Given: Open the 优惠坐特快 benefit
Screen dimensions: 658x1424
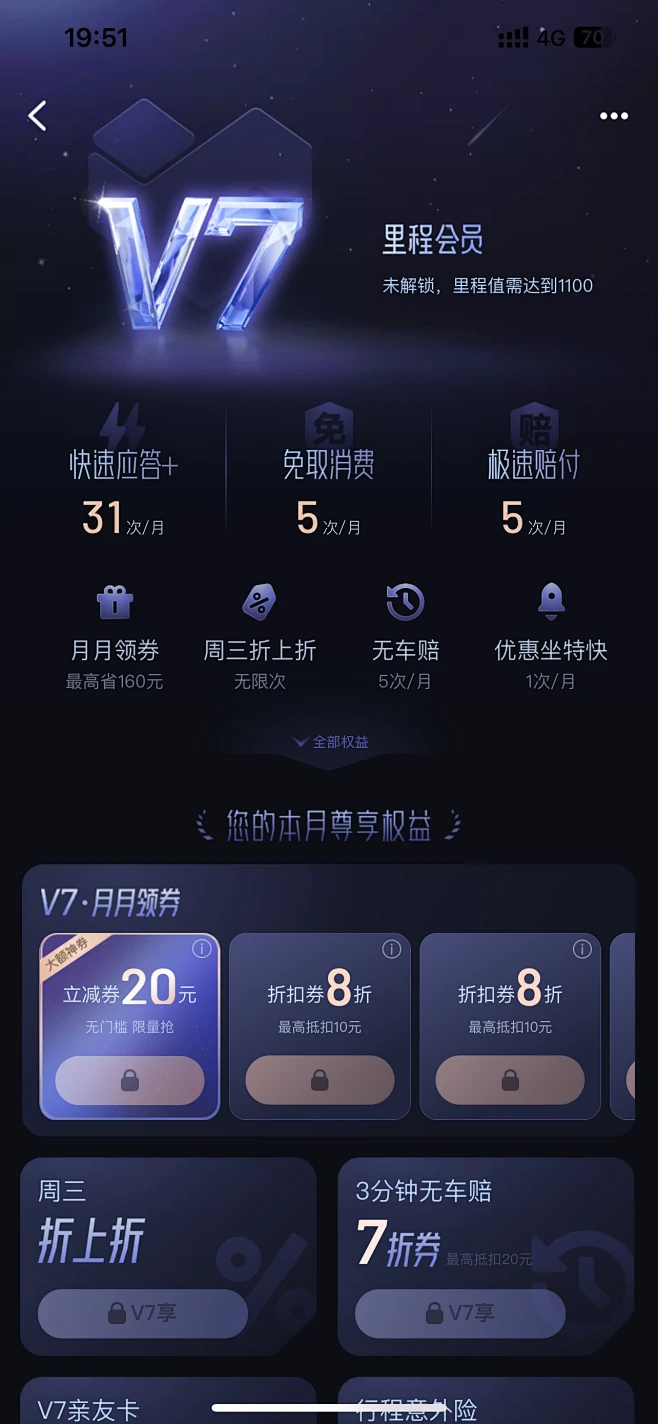Looking at the screenshot, I should [551, 636].
